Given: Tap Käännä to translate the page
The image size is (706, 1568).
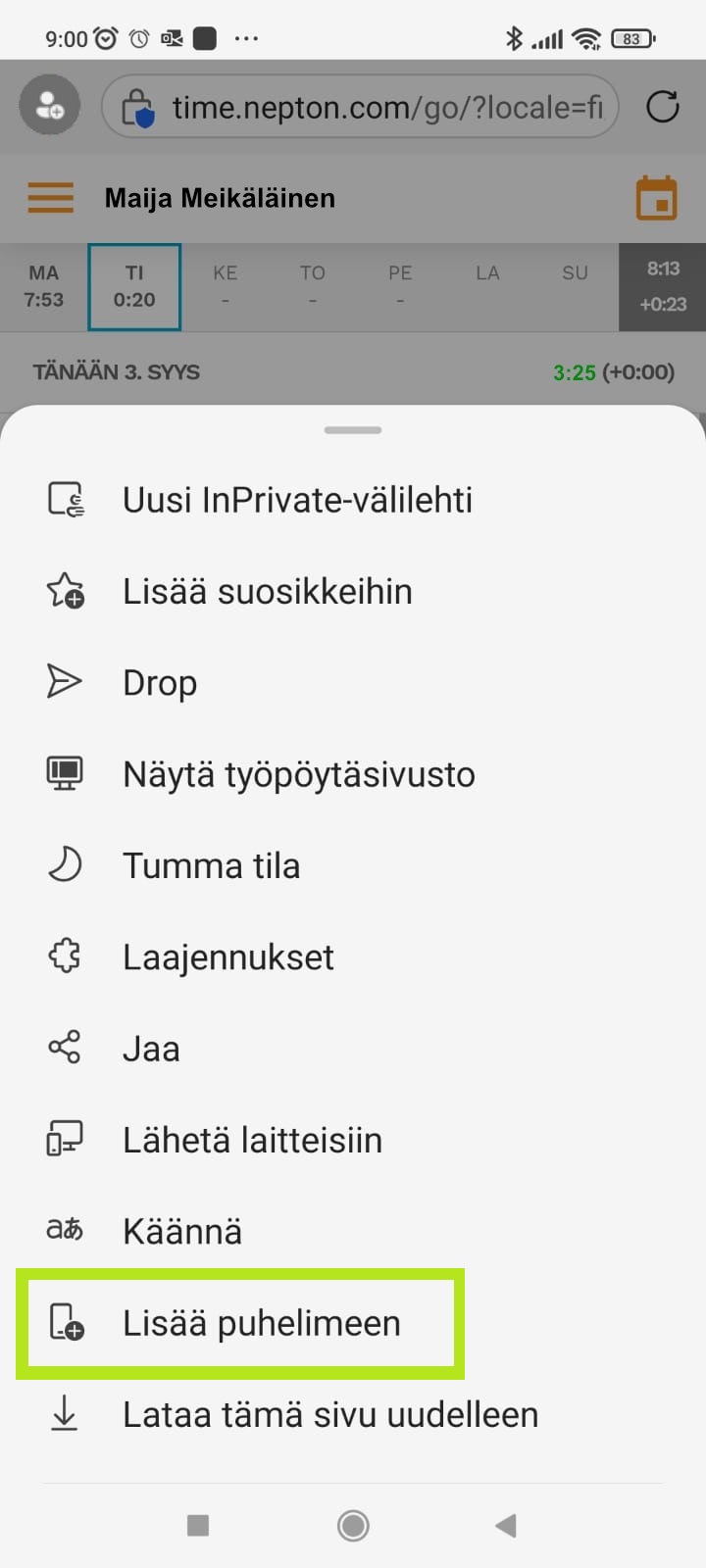Looking at the screenshot, I should (x=181, y=1232).
